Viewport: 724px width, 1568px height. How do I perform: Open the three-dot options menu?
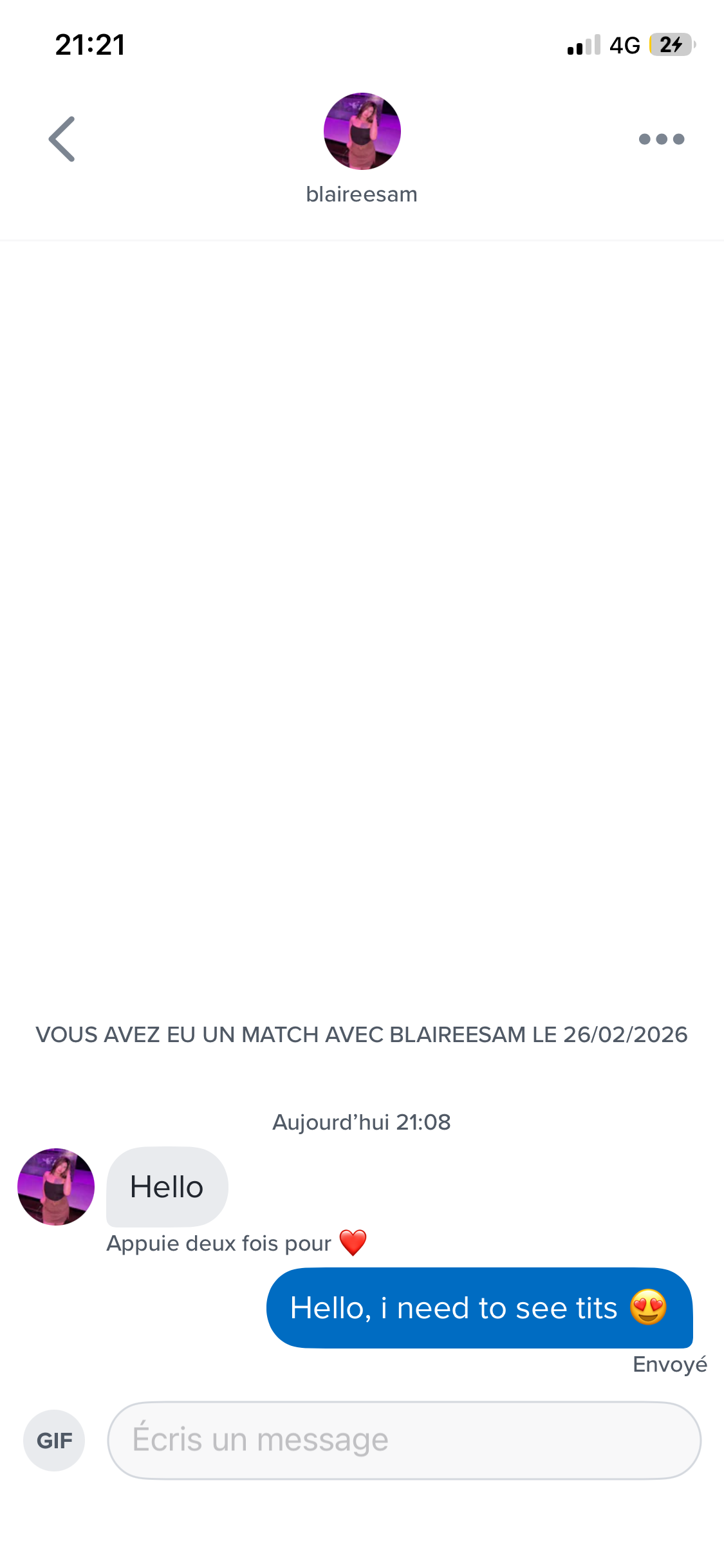(661, 139)
